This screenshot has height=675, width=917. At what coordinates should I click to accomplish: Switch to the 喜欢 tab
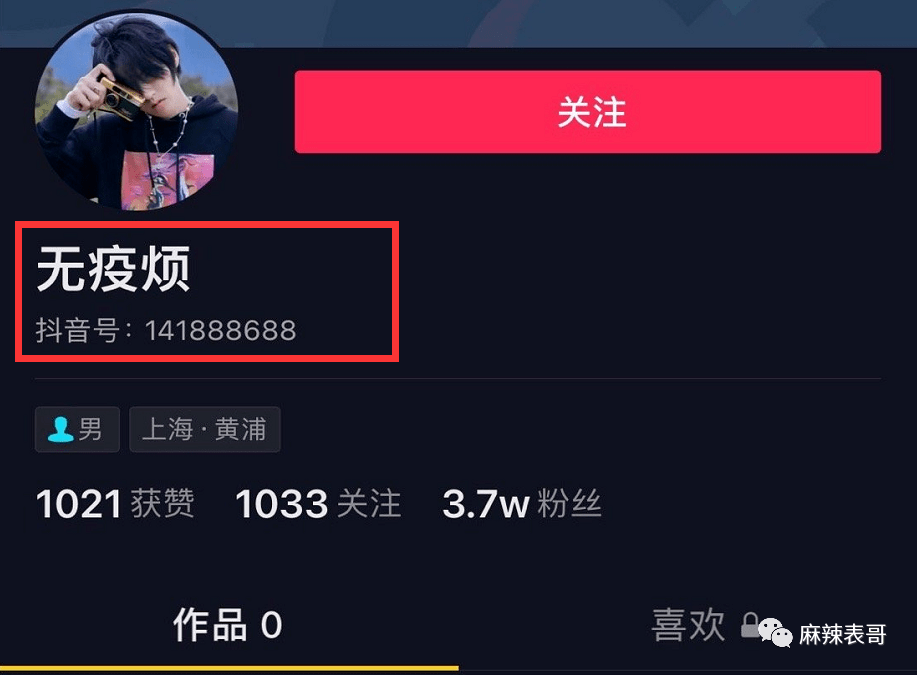tap(688, 625)
